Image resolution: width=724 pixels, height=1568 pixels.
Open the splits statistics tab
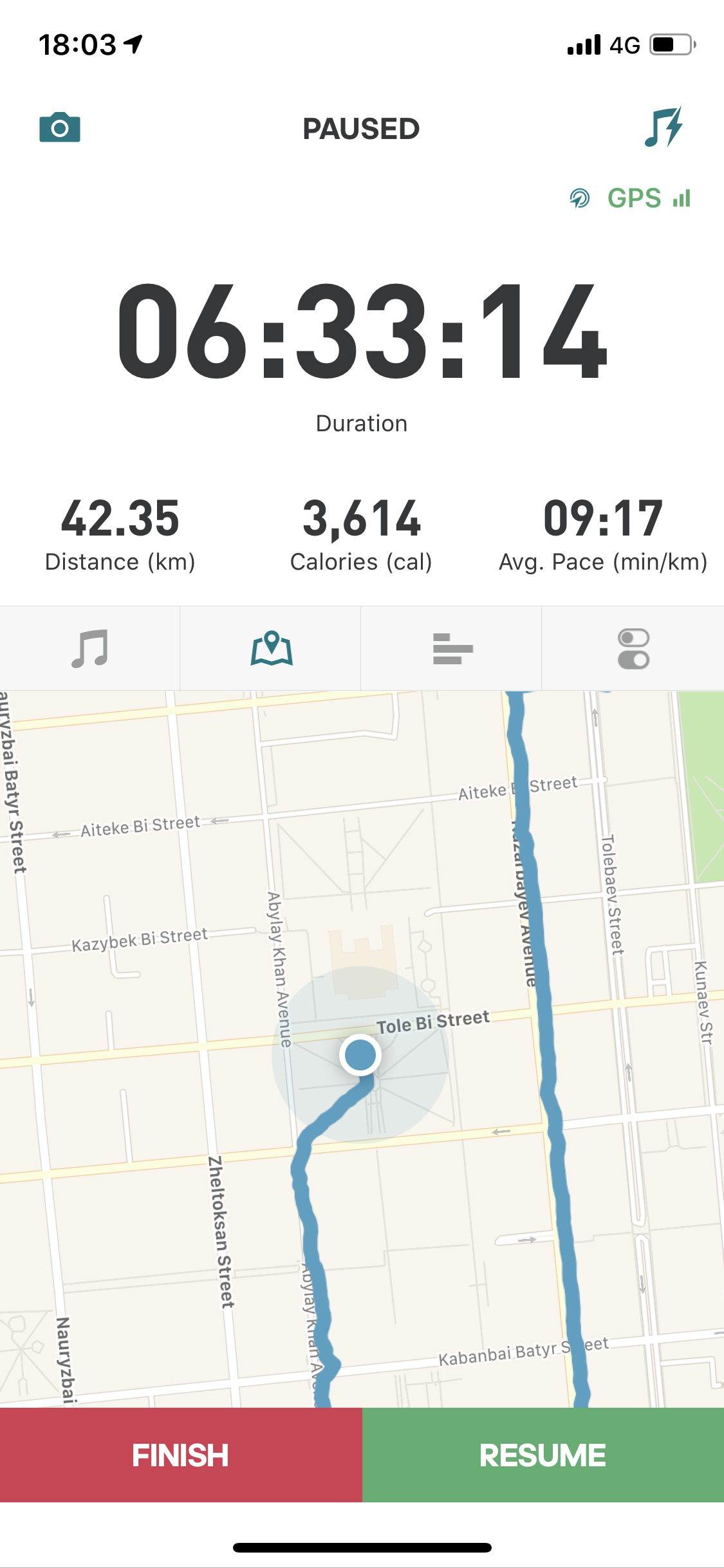[x=452, y=648]
